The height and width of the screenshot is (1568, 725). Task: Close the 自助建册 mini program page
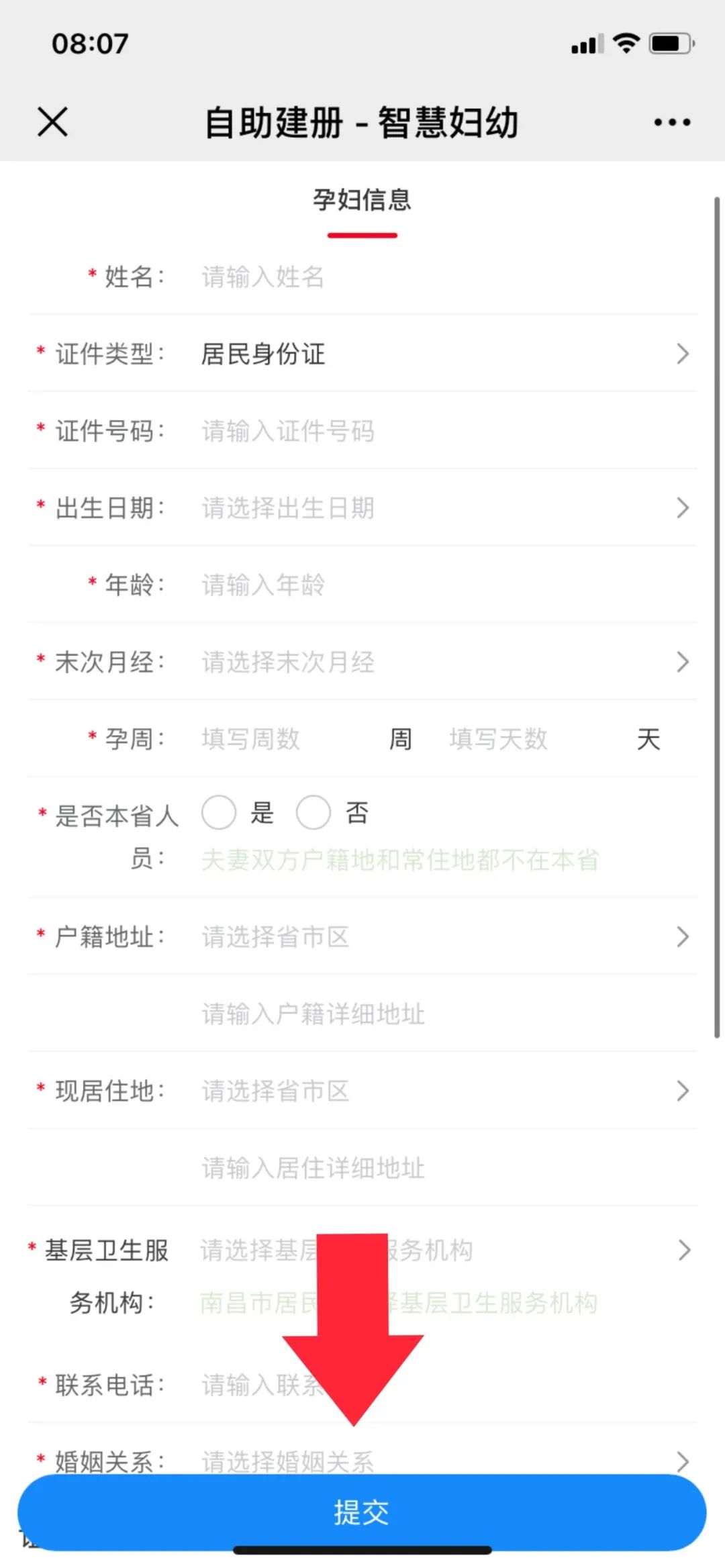click(52, 122)
